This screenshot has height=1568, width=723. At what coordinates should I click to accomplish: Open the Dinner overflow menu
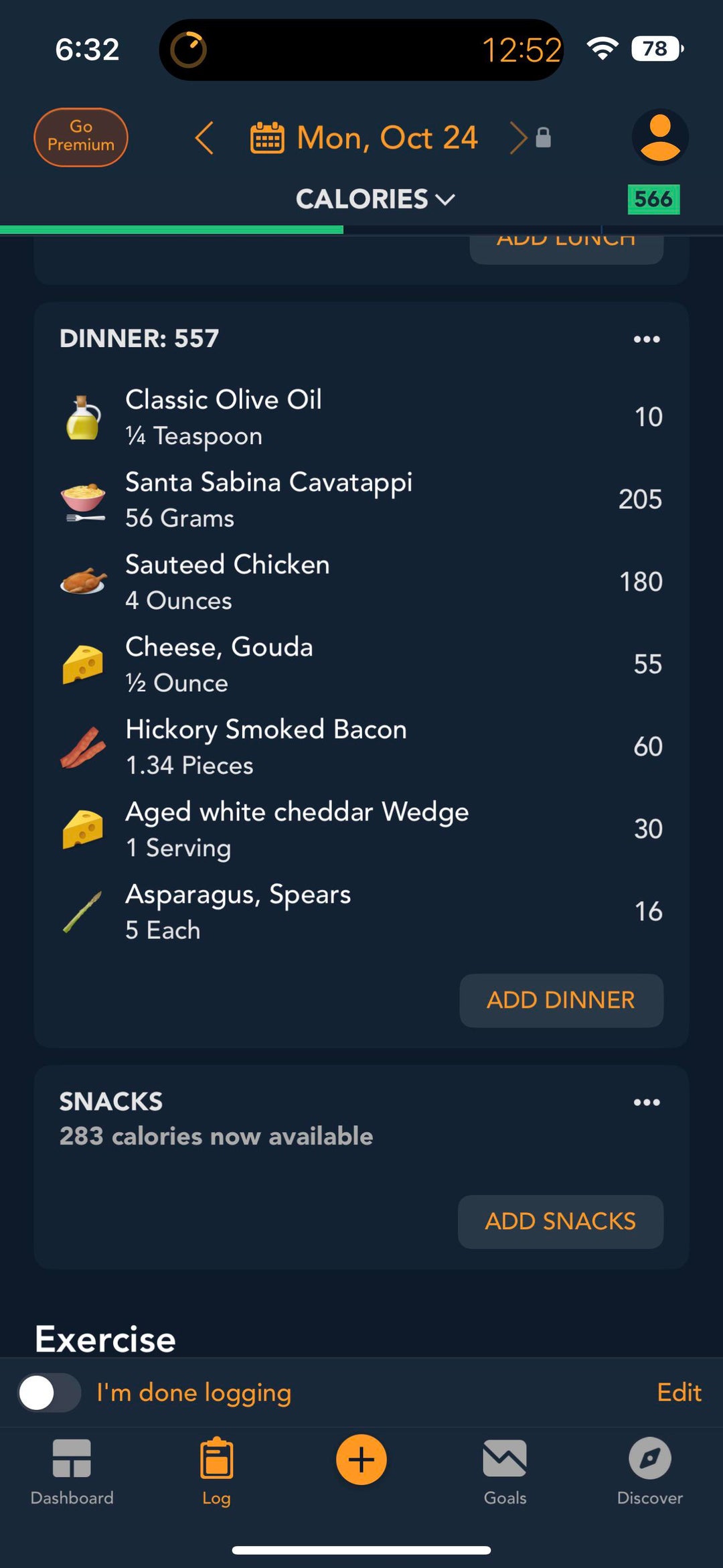pyautogui.click(x=646, y=340)
